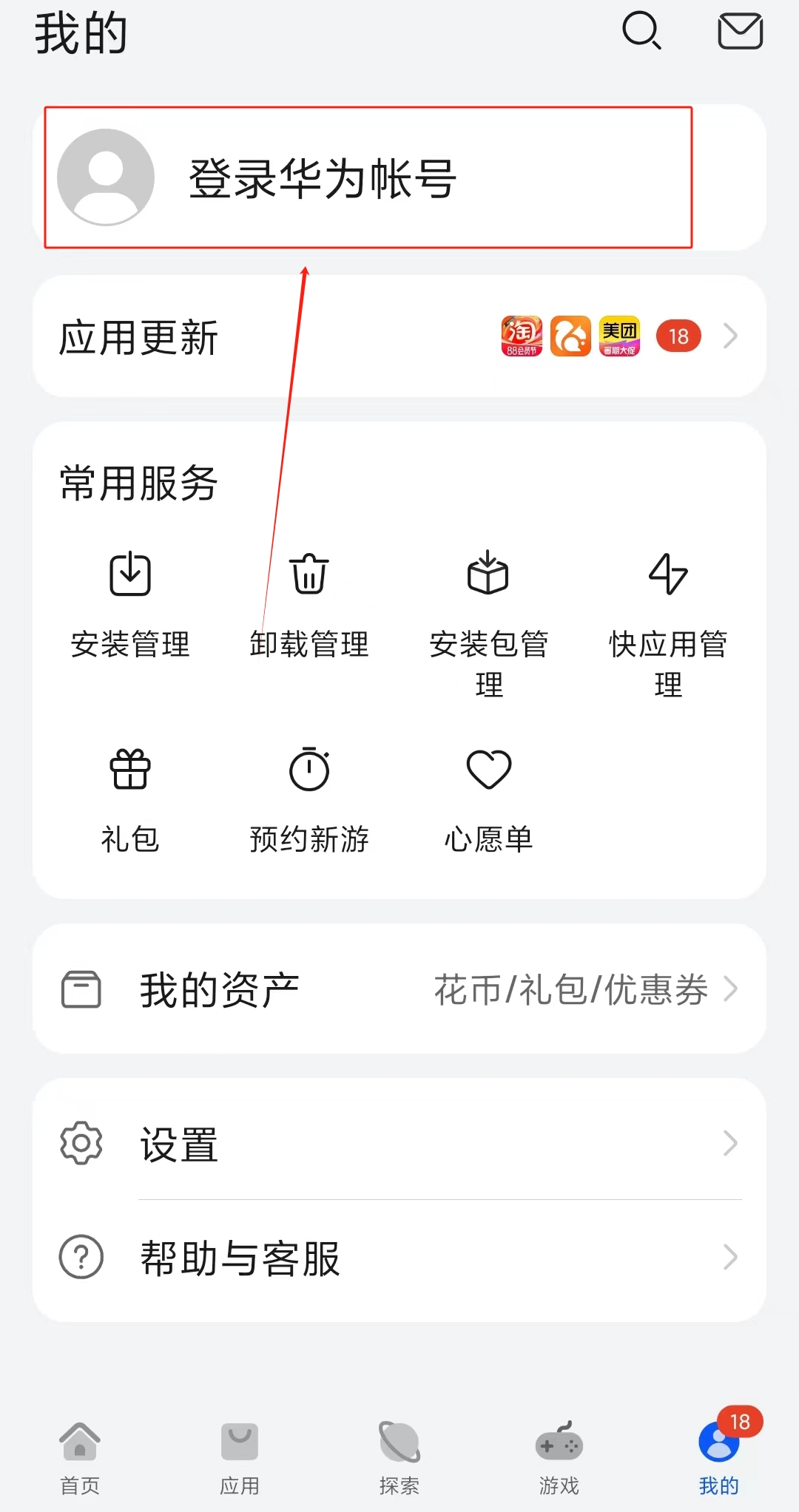
Task: Open 帮助与客服
Action: click(399, 1258)
